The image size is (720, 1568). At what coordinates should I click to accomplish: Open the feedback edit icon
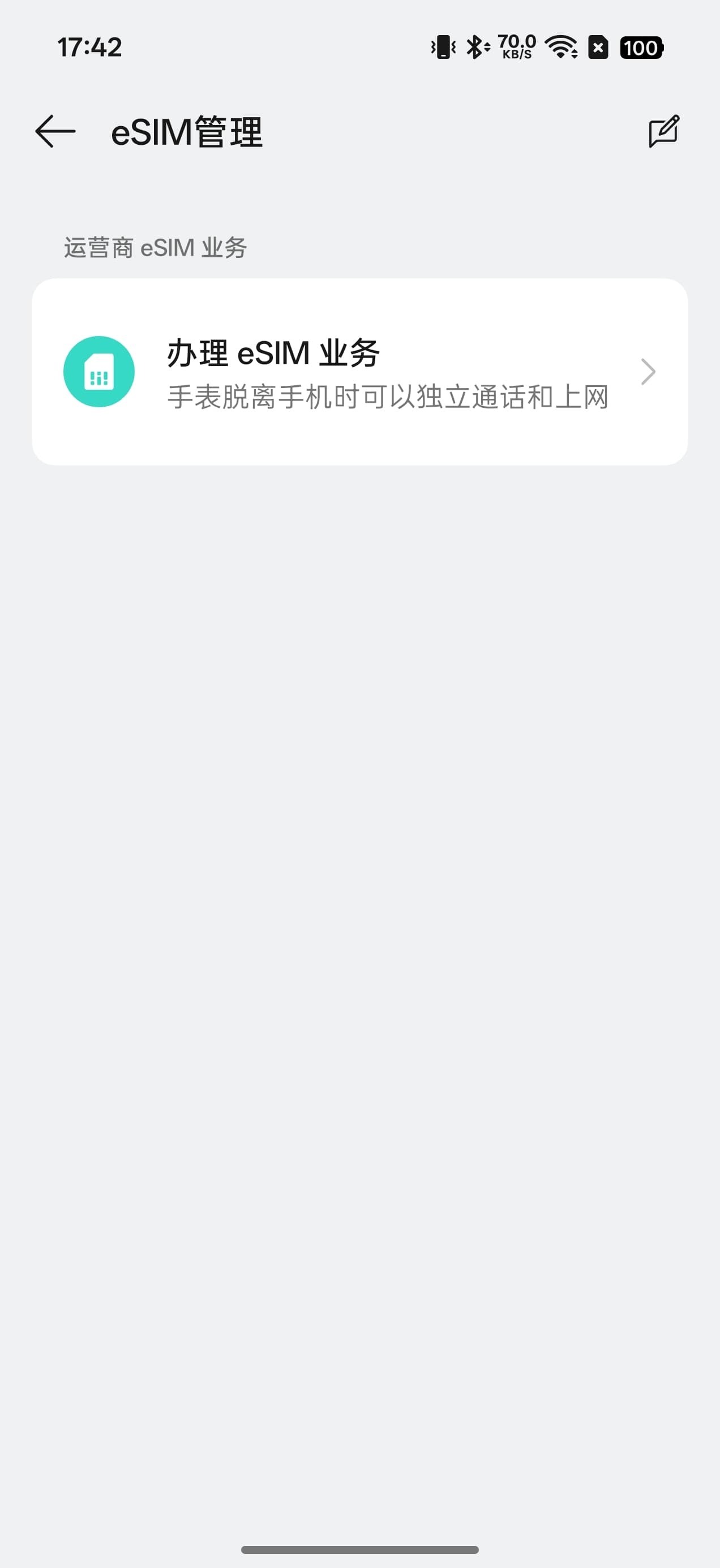pos(663,131)
